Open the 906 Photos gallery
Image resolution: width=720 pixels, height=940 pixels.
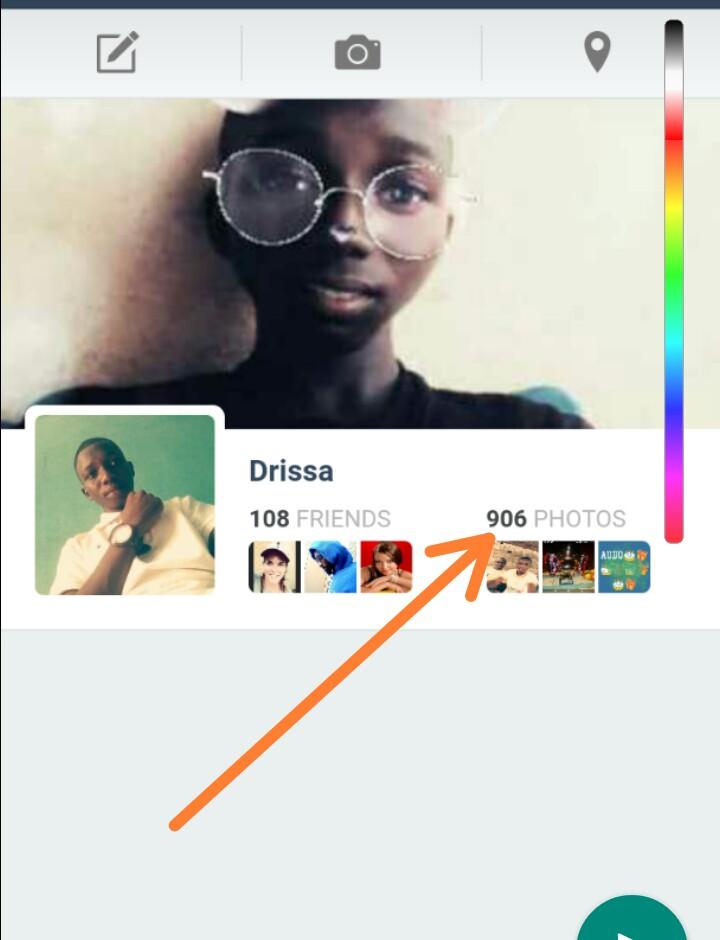[556, 519]
